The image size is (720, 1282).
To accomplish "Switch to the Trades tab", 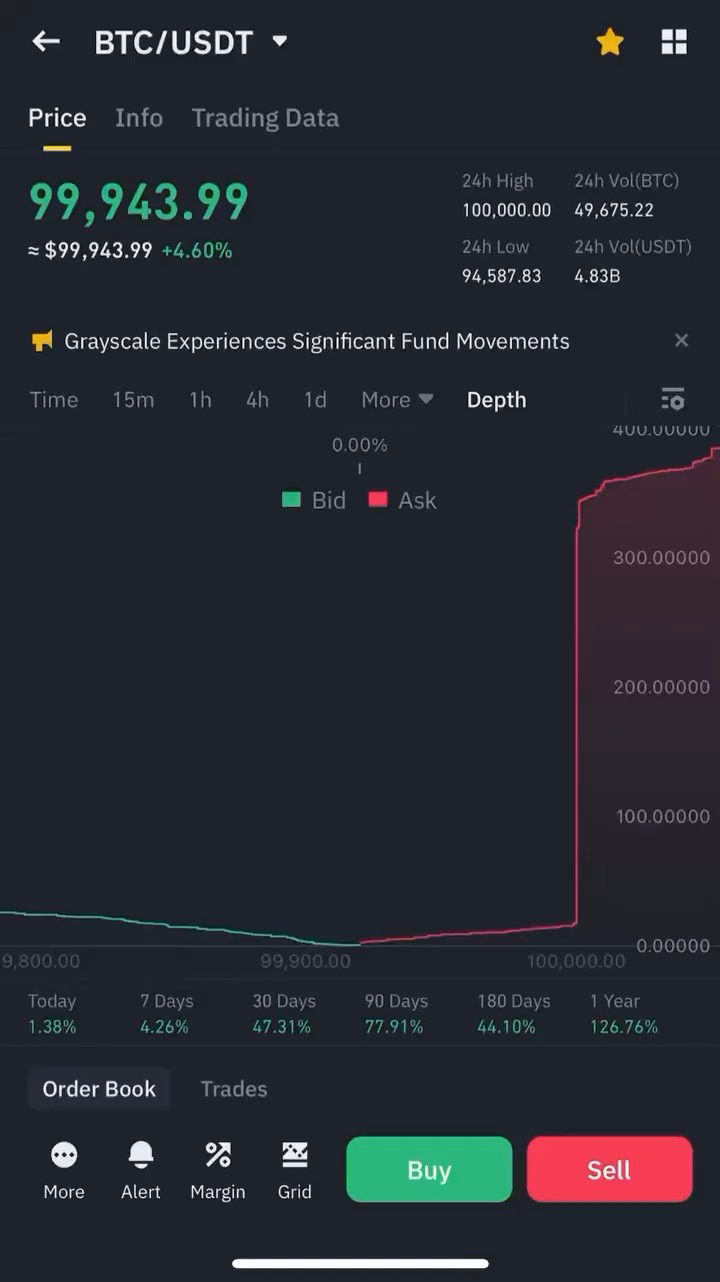I will (x=233, y=1088).
